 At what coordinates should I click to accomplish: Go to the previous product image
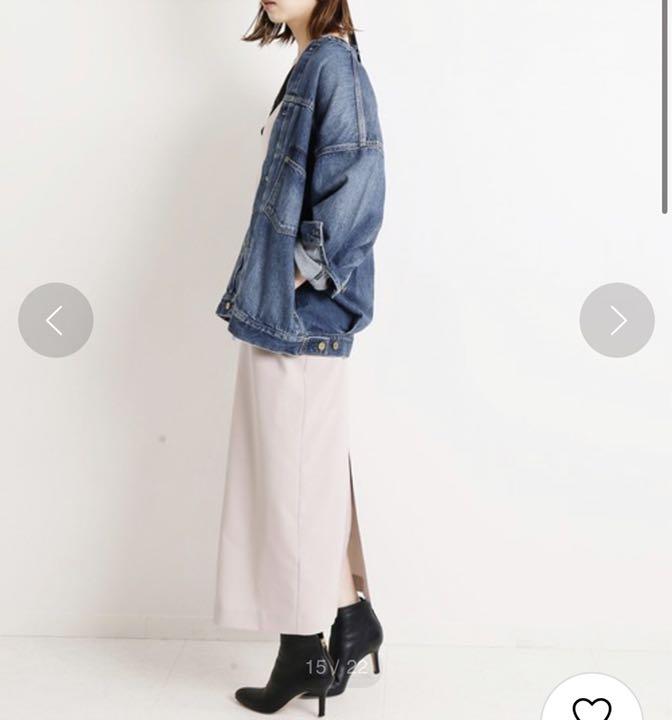(x=56, y=320)
